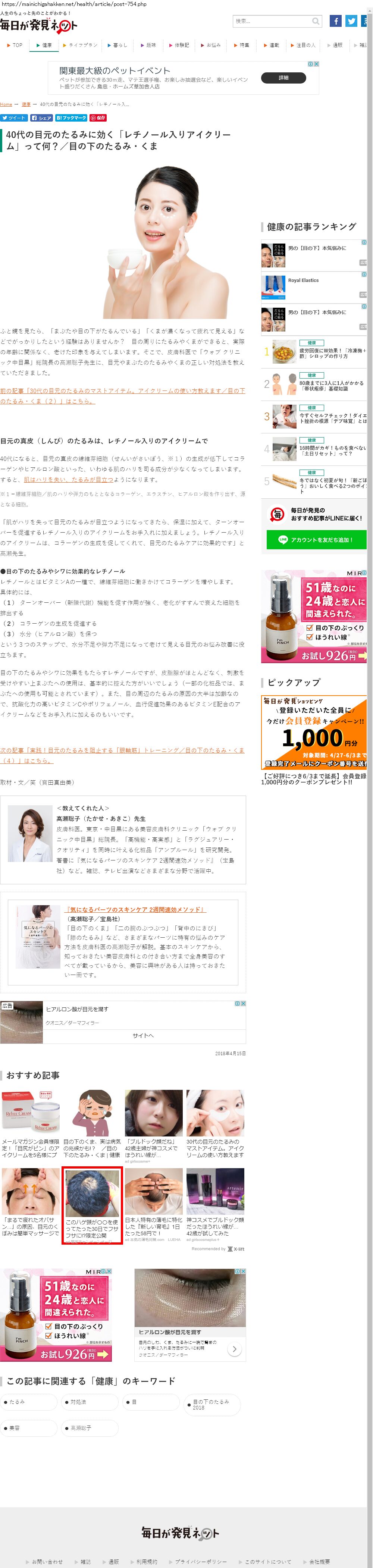The width and height of the screenshot is (373, 1568).
Task: Tap the Home breadcrumb link
Action: point(6,104)
